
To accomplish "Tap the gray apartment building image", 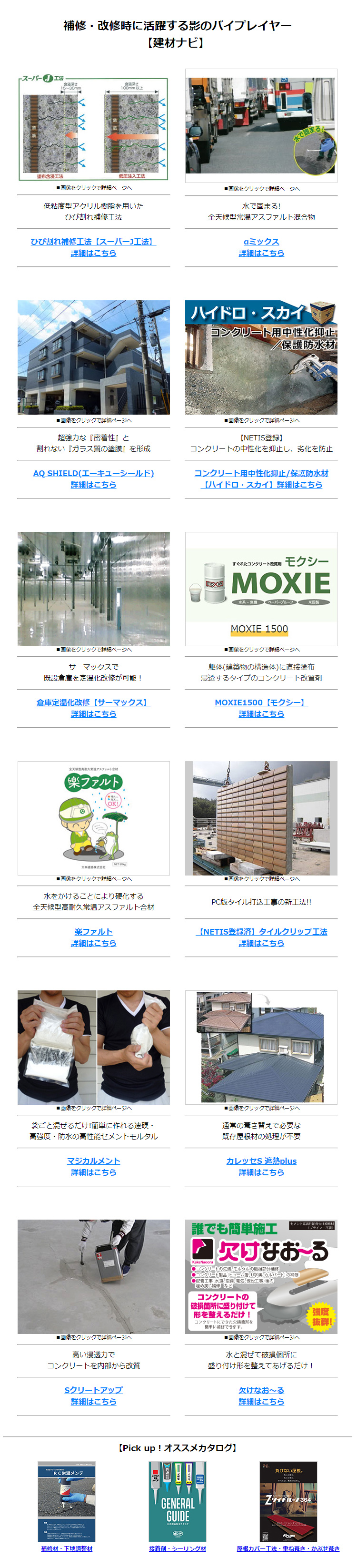I will [93, 357].
